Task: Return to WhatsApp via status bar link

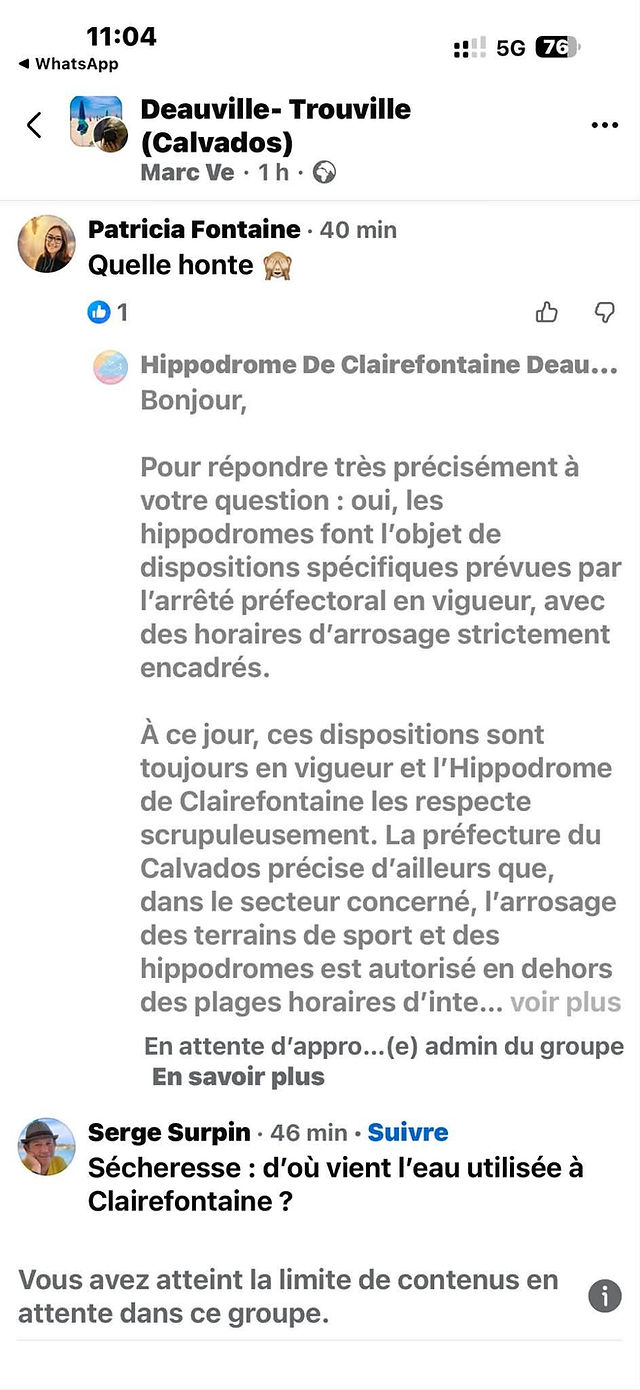Action: point(68,64)
